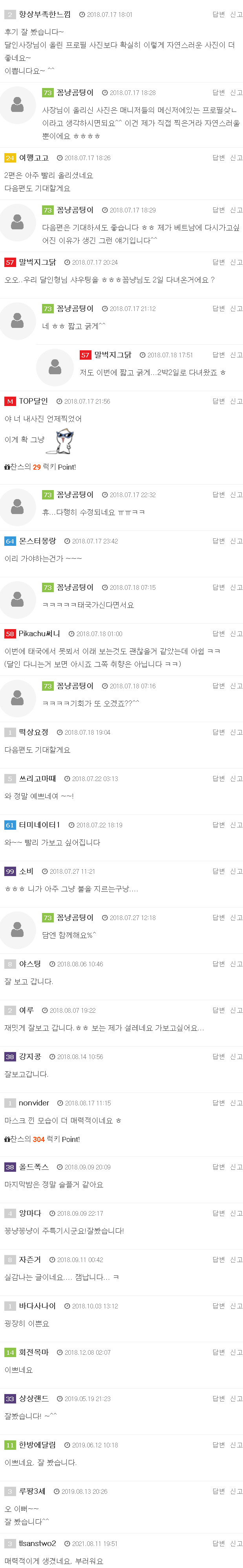Reply to TOP달인's comment

pyautogui.click(x=218, y=401)
